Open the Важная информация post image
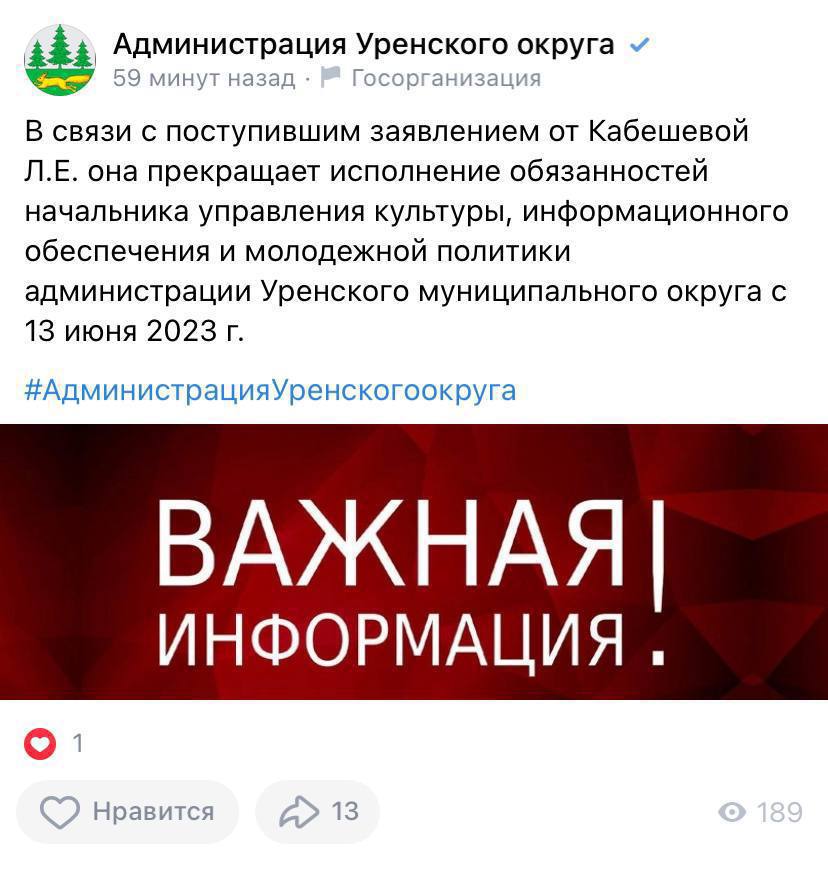This screenshot has width=828, height=895. (414, 562)
